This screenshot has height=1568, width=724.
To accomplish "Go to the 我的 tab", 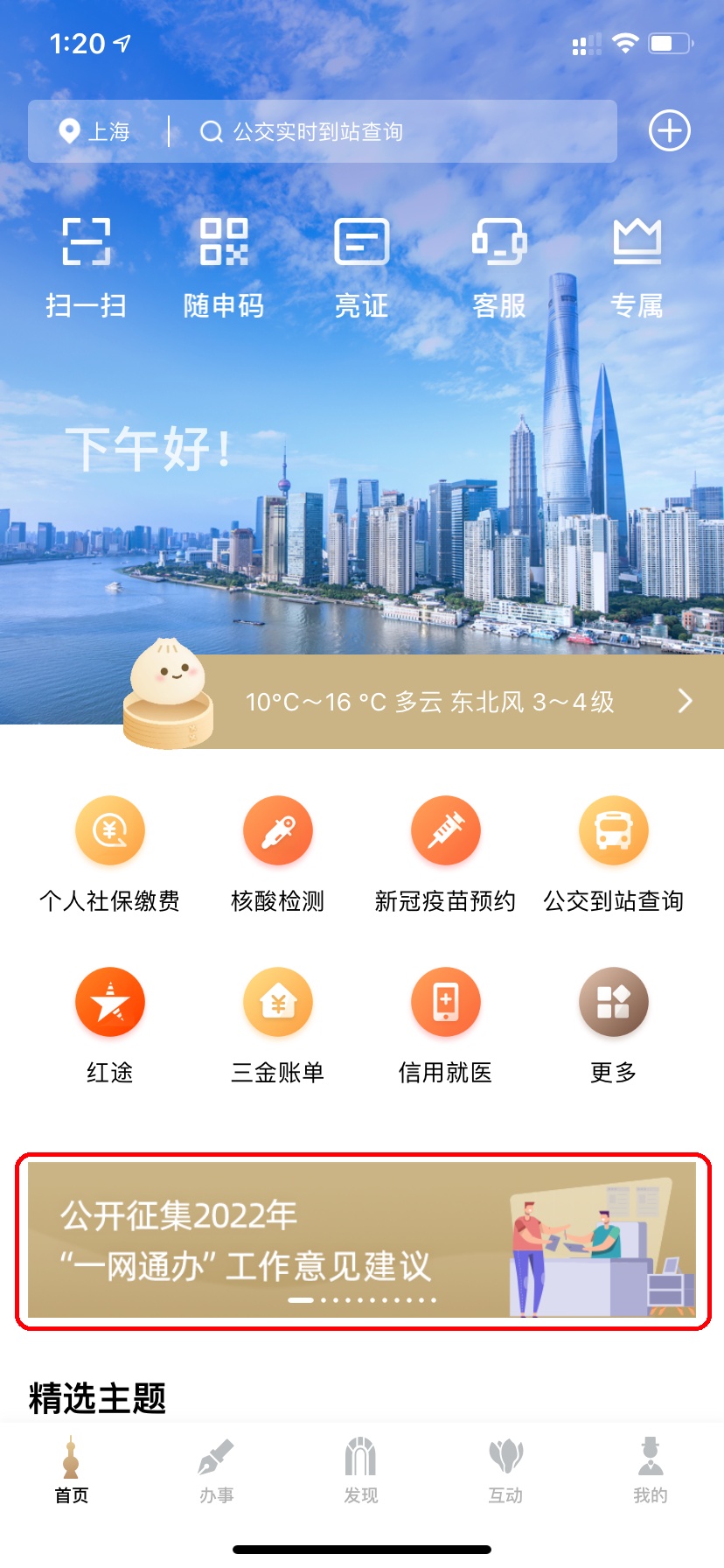I will pyautogui.click(x=650, y=1472).
